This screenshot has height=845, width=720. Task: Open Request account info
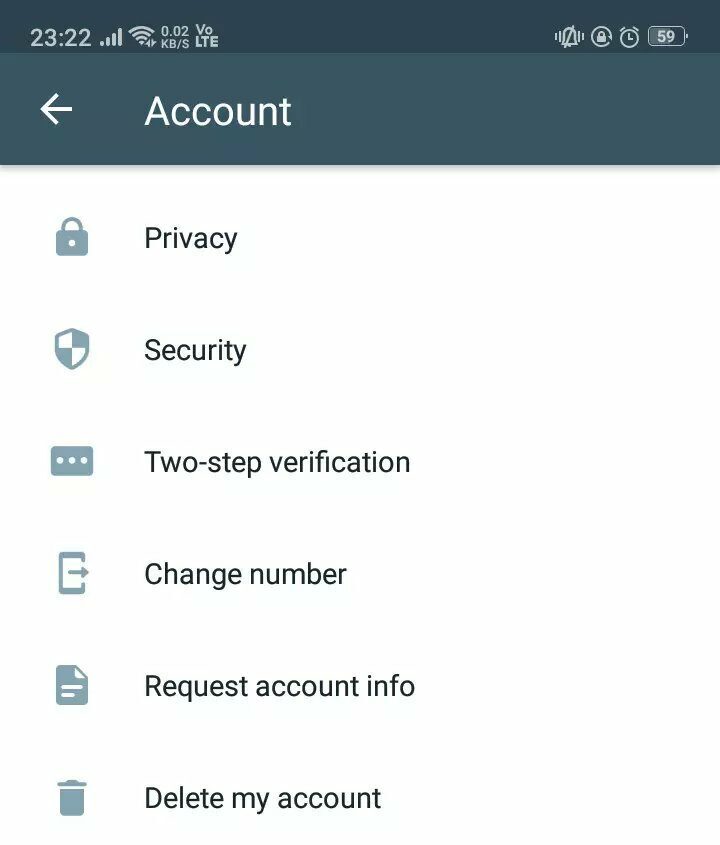coord(280,685)
